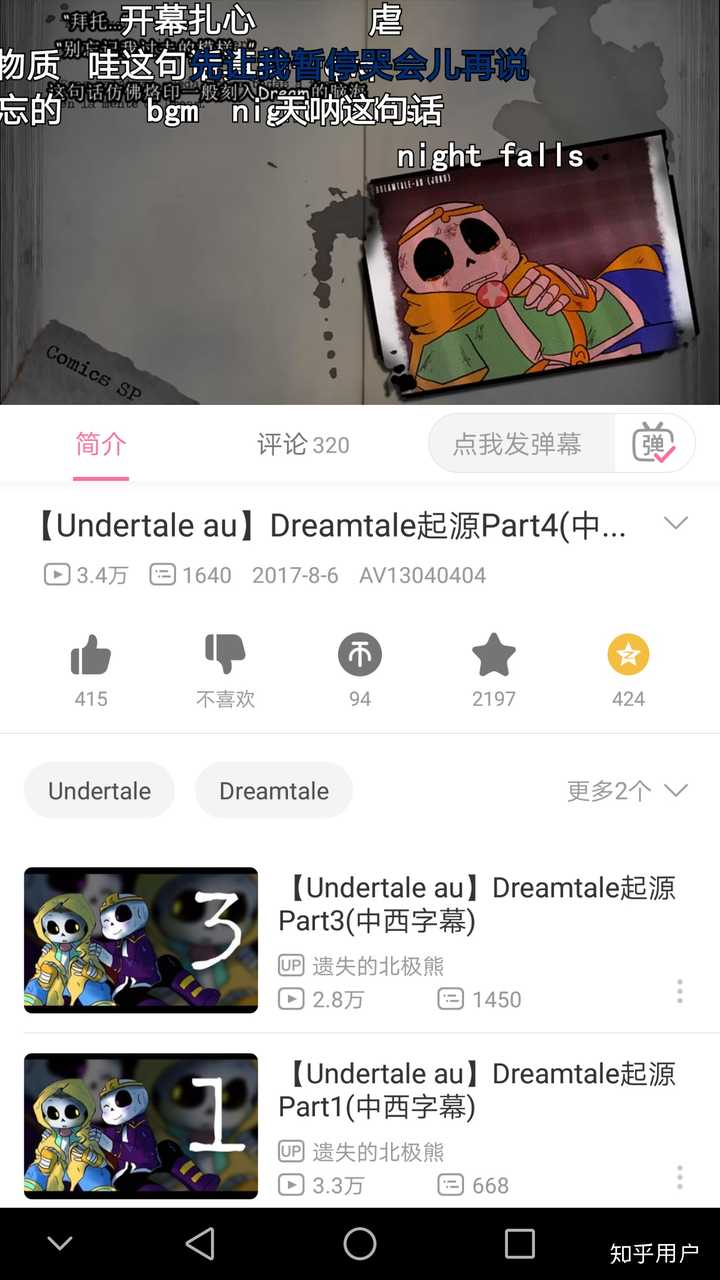
Task: Select the Dreamtale tag
Action: [x=274, y=790]
